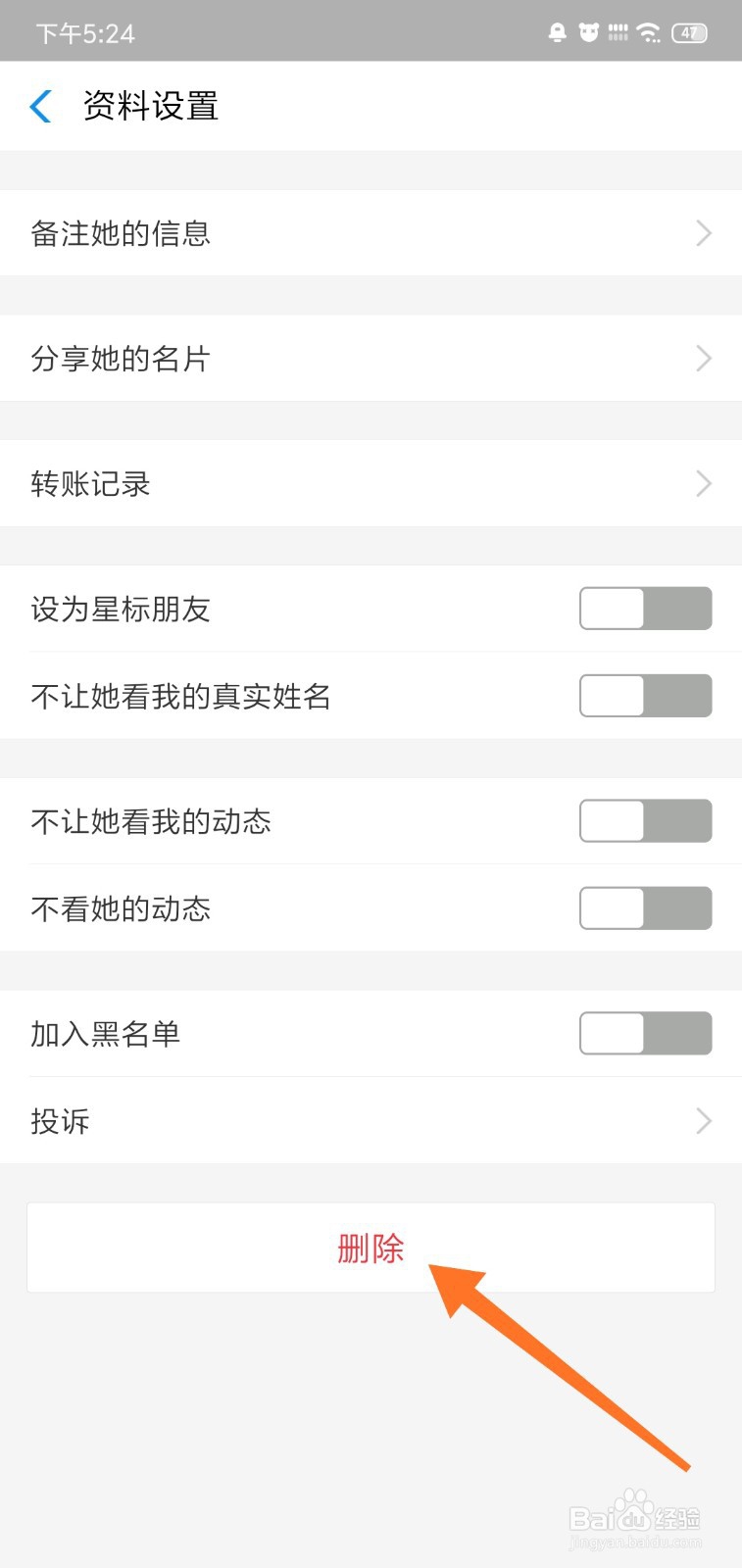Toggle 加入黑名单 switch
Screen dimensions: 742x1568
tap(646, 1034)
